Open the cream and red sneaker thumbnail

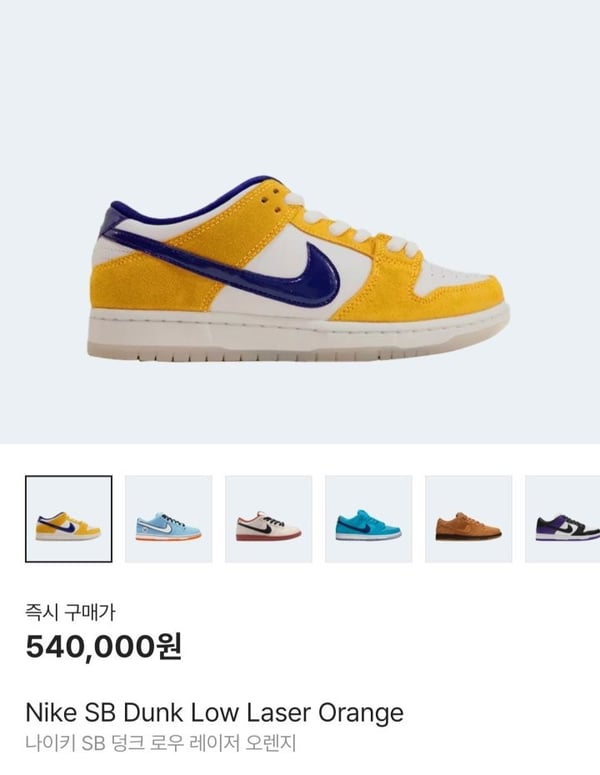[268, 519]
